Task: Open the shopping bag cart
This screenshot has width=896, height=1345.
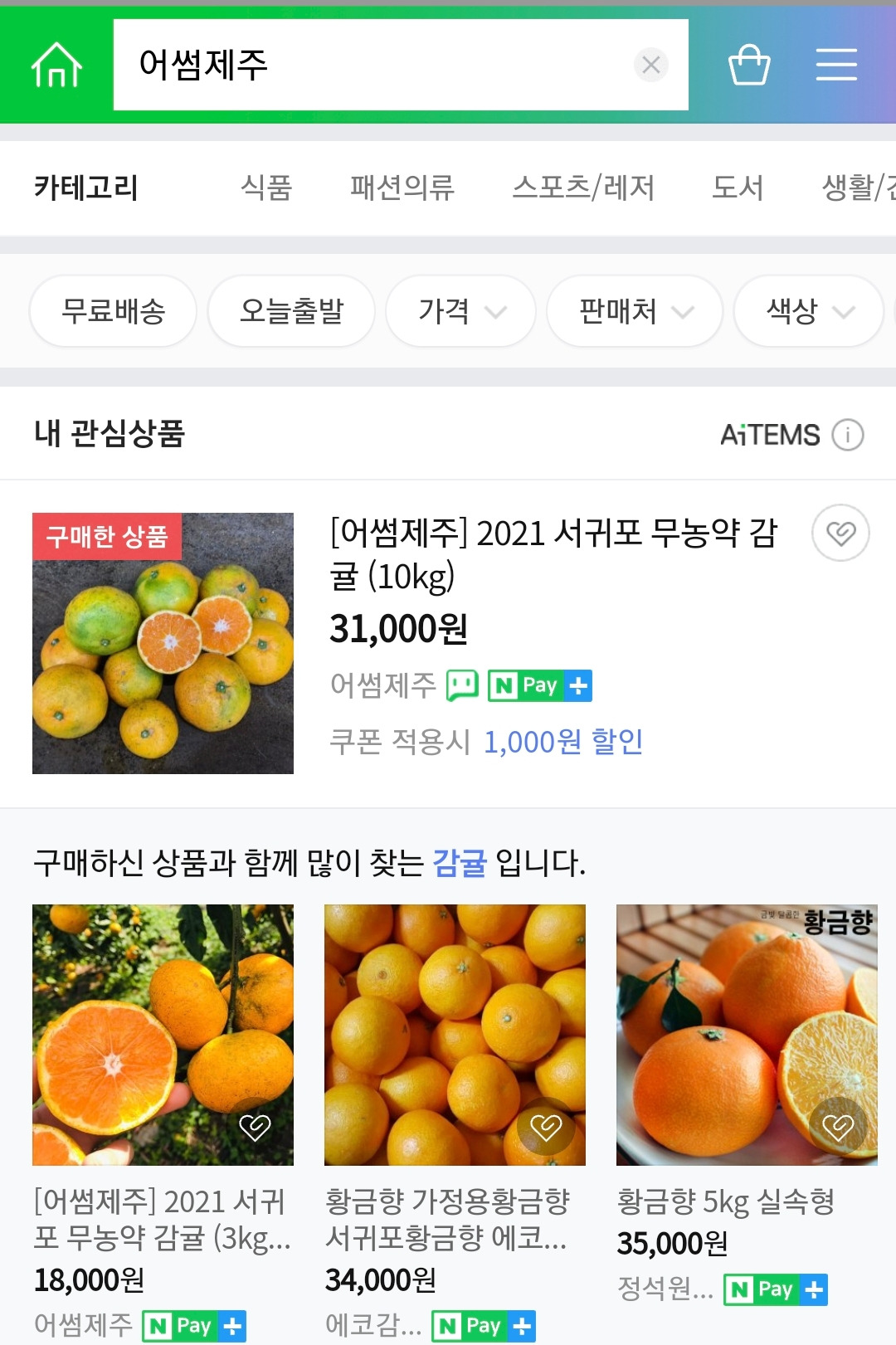Action: tap(749, 65)
